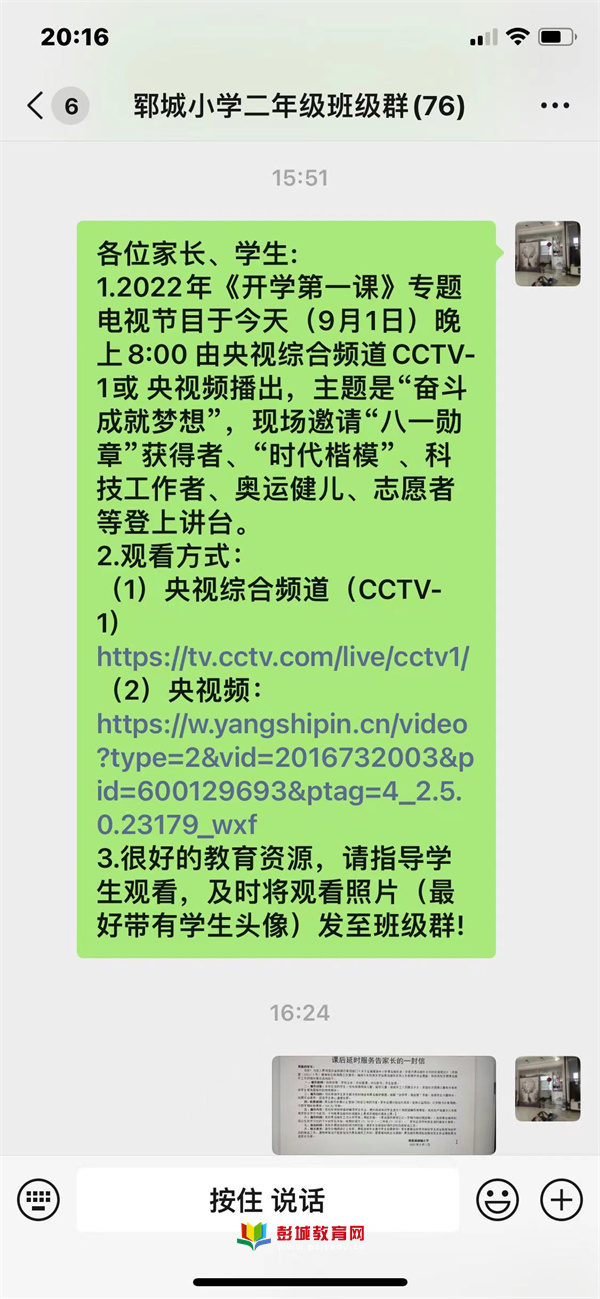
Task: Open the plus attachment menu
Action: [560, 1198]
